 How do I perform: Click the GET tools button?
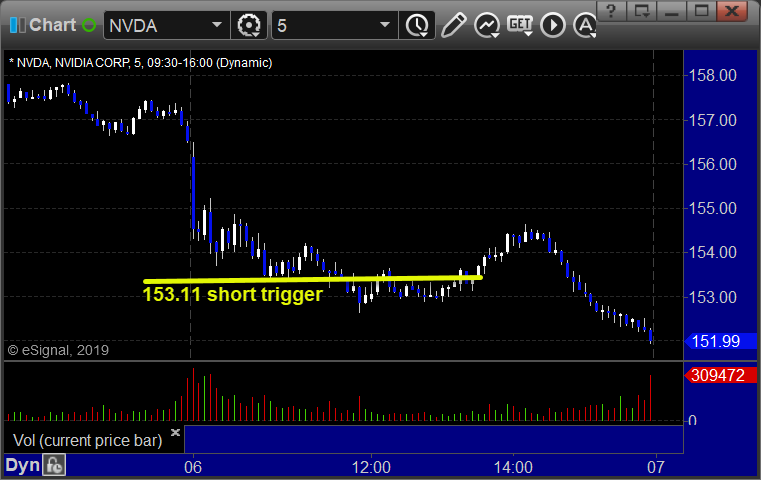(519, 23)
